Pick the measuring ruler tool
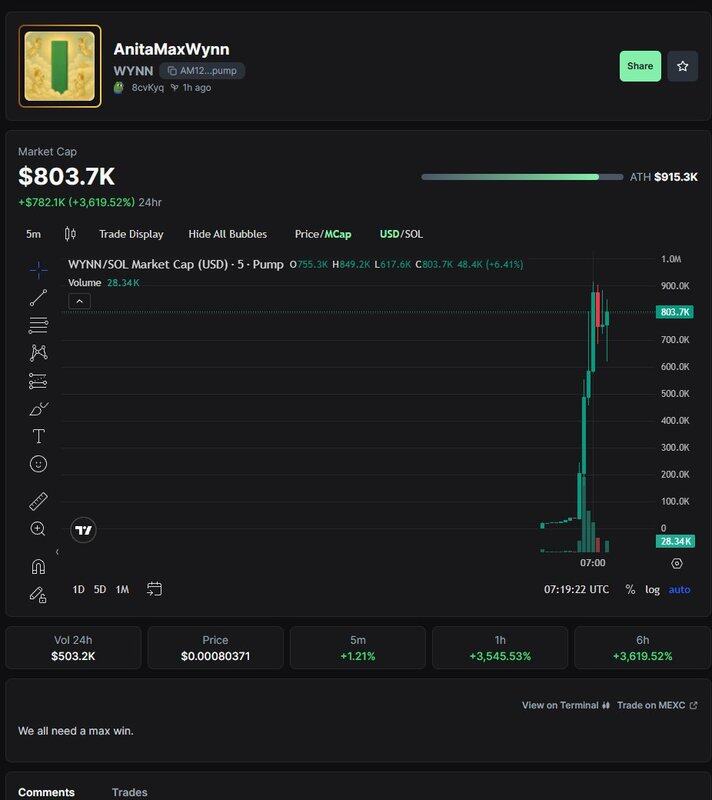The height and width of the screenshot is (800, 712). 38,501
